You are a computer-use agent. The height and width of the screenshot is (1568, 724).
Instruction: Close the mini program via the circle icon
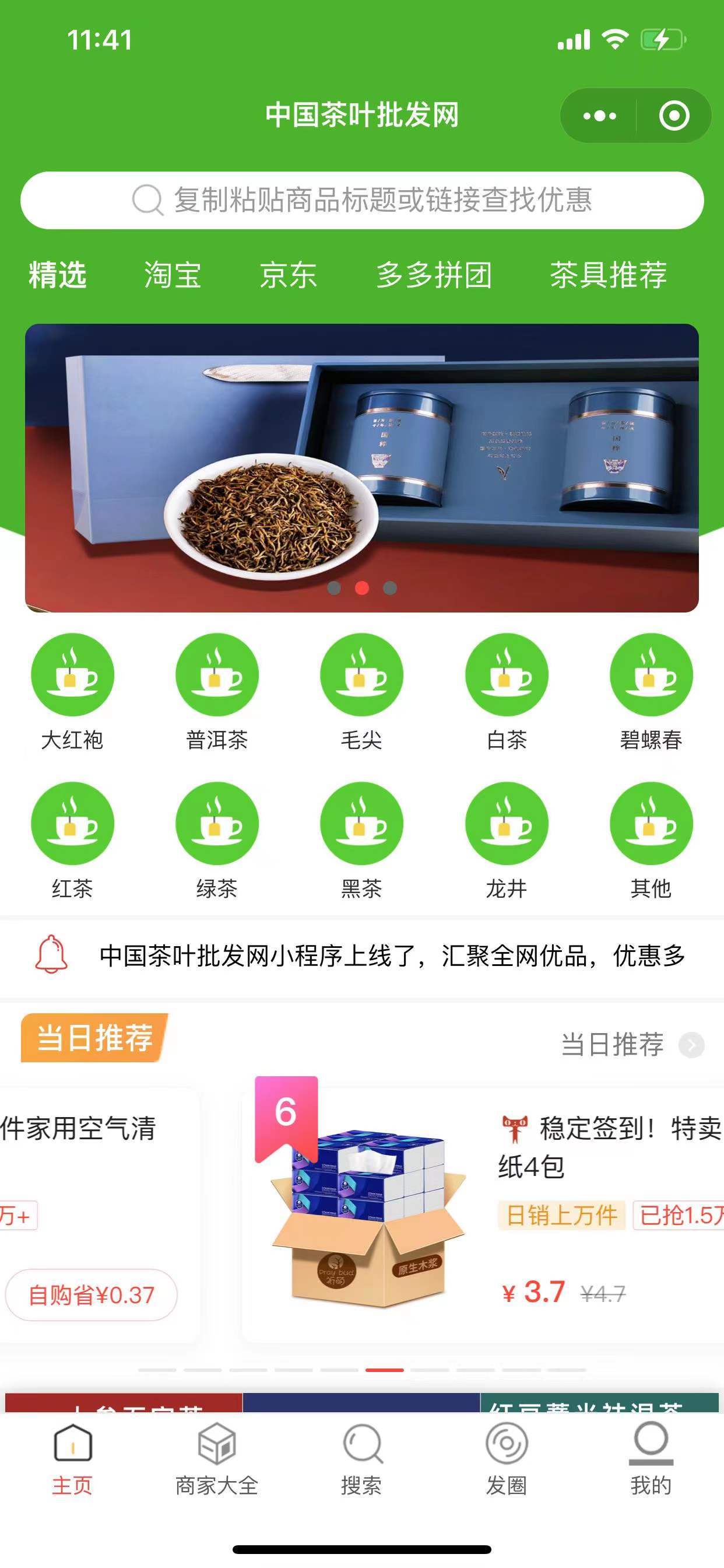coord(674,116)
